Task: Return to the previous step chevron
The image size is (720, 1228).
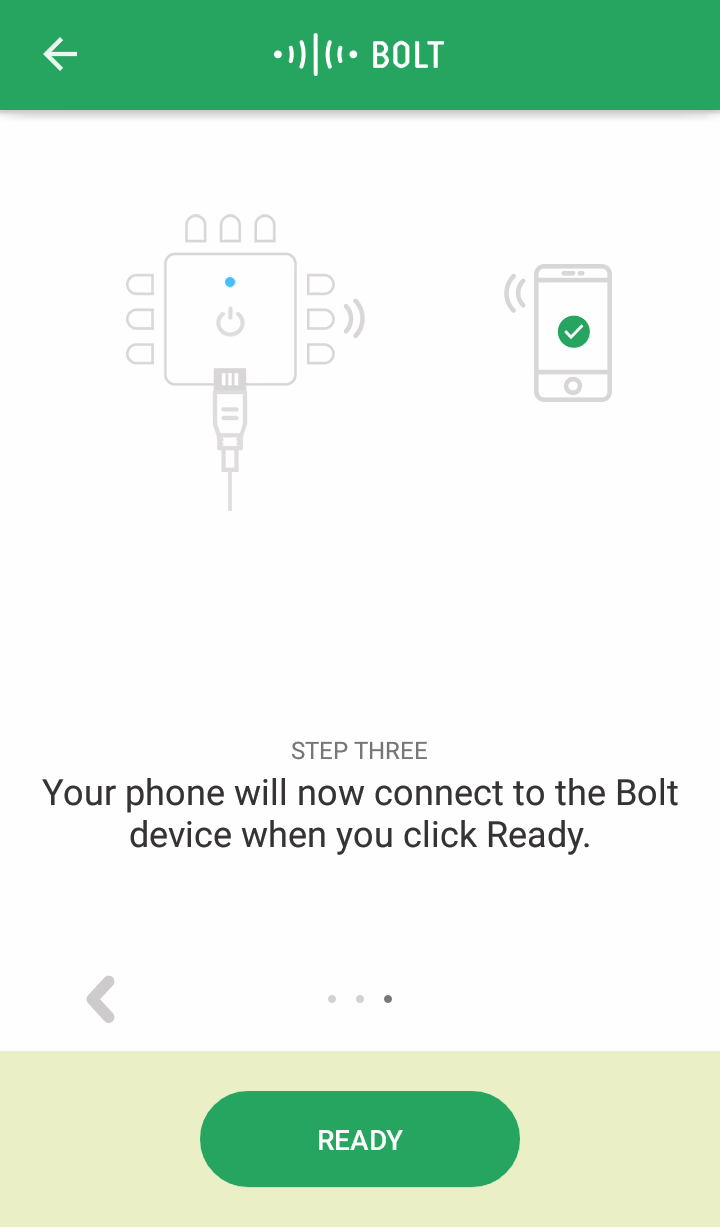Action: pos(101,999)
